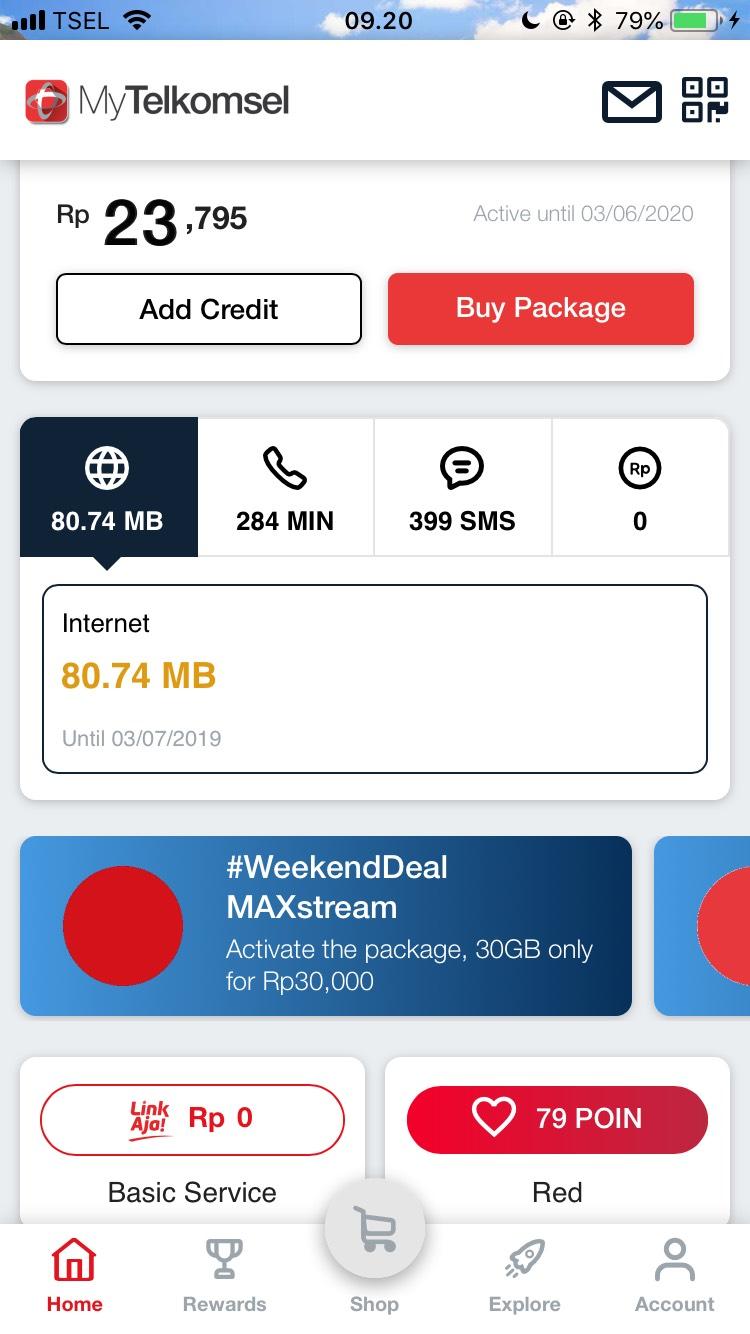Image resolution: width=750 pixels, height=1334 pixels.
Task: Open the inbox mail icon
Action: coord(631,101)
